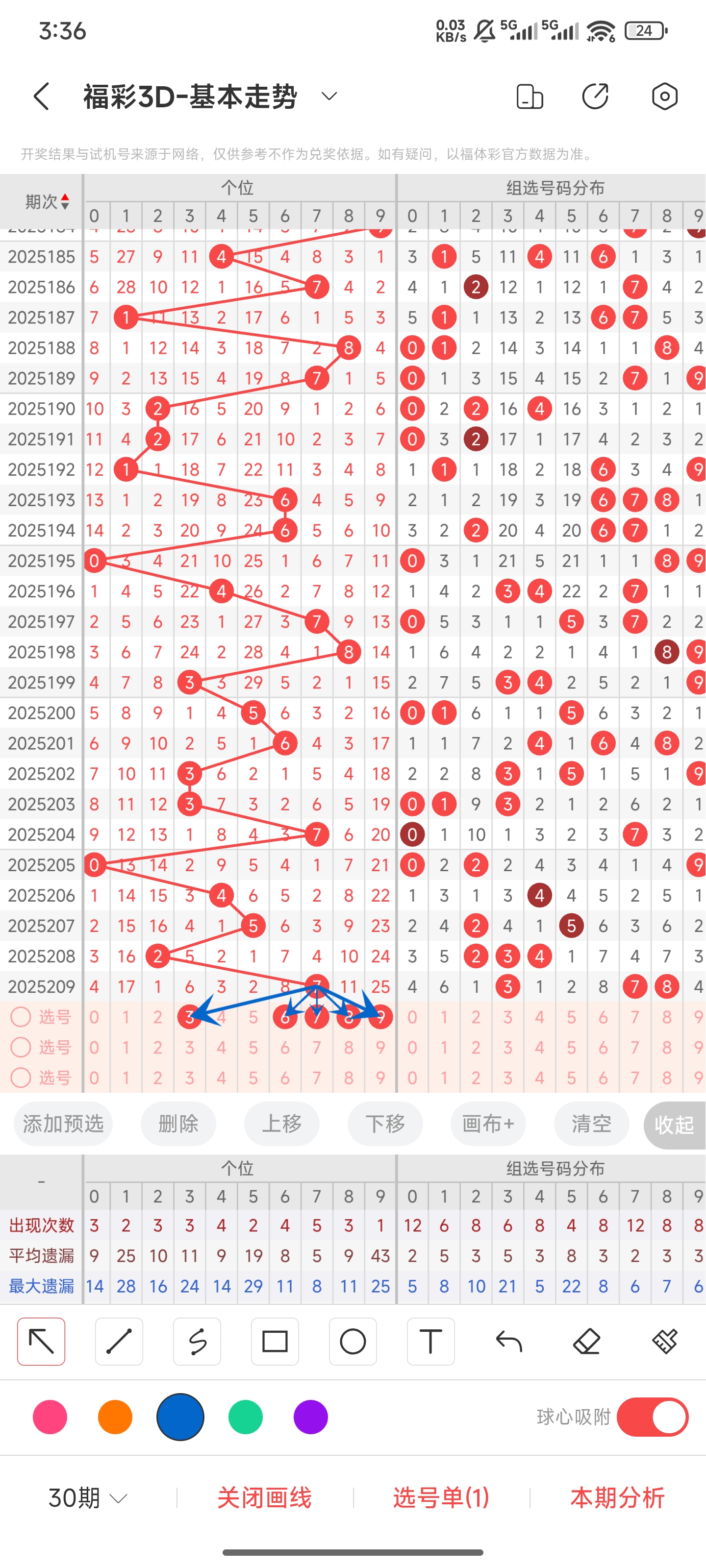Open the settings hexagon icon
Screen dimensions: 706x1568
(664, 96)
